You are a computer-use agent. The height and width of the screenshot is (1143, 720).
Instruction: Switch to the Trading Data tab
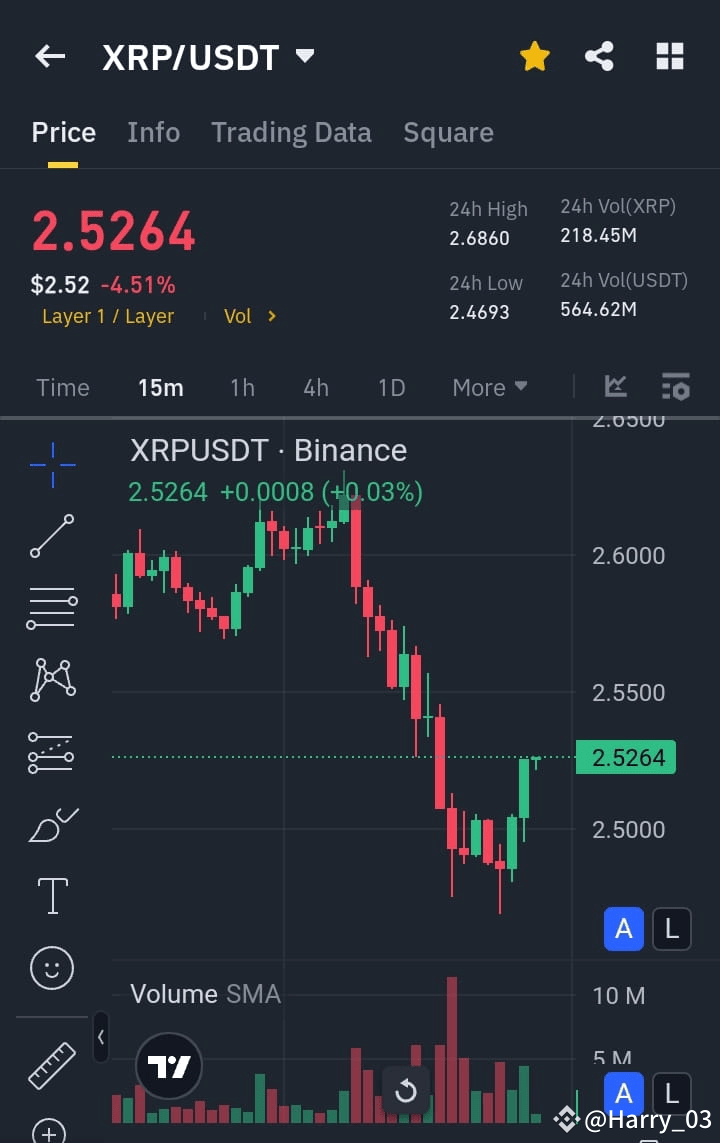coord(291,132)
